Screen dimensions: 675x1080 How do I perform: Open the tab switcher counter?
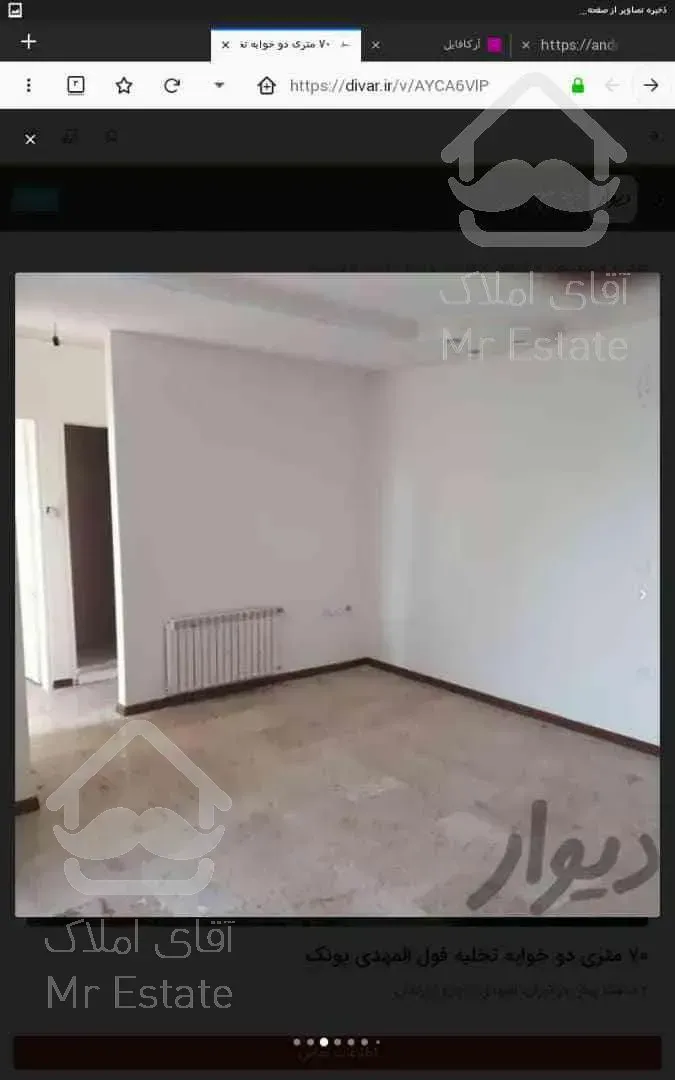click(76, 86)
